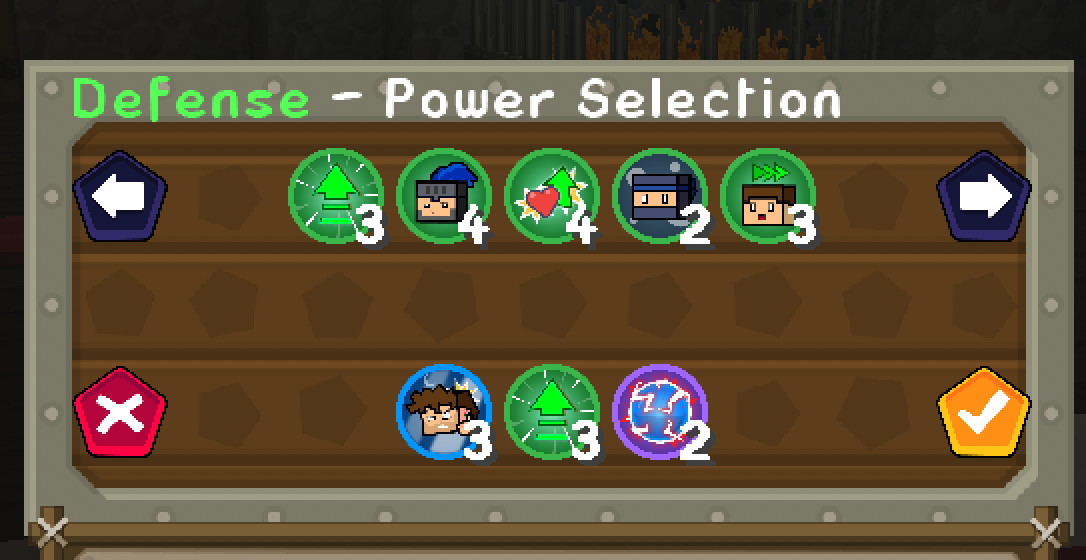
Task: Cancel selection with the red X button
Action: click(x=120, y=412)
